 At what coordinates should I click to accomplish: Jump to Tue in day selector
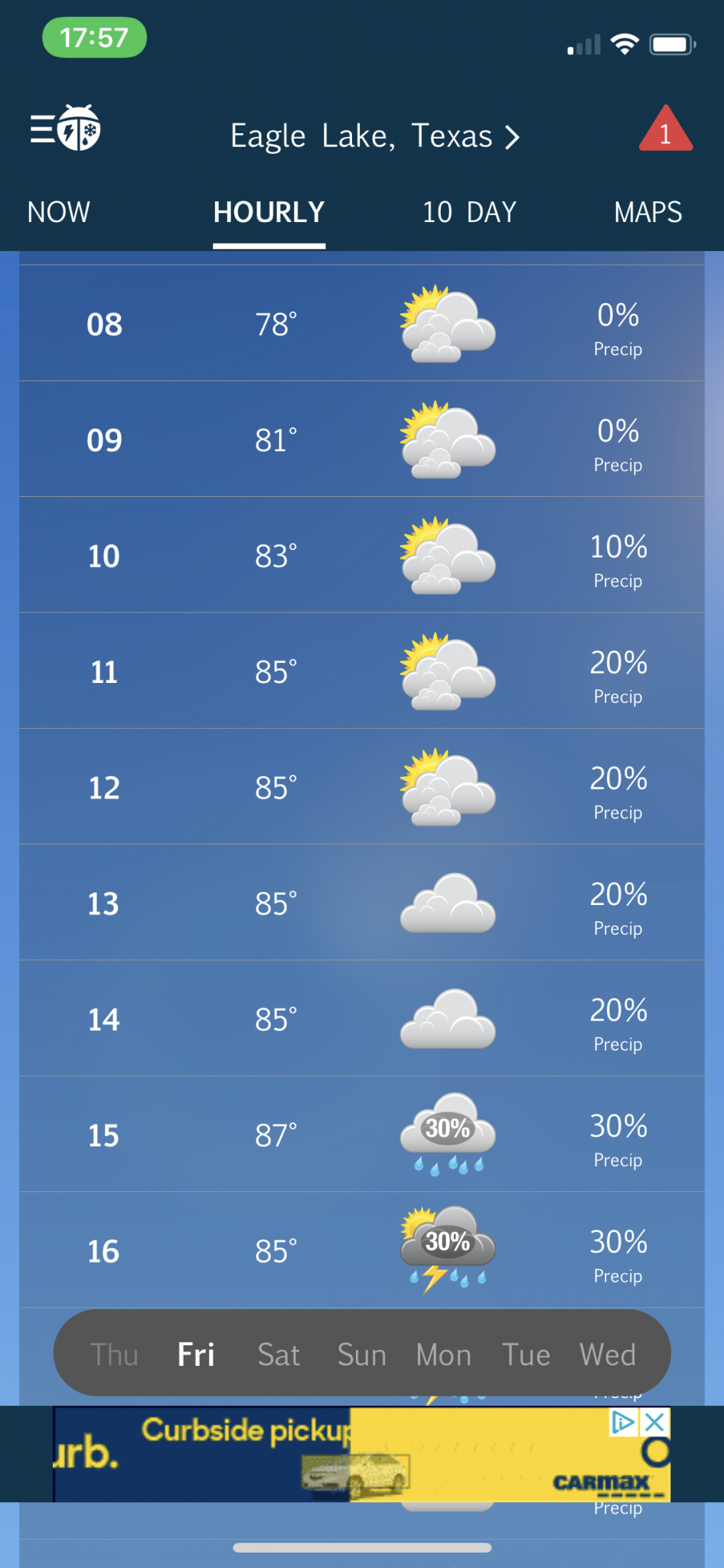click(x=526, y=1354)
